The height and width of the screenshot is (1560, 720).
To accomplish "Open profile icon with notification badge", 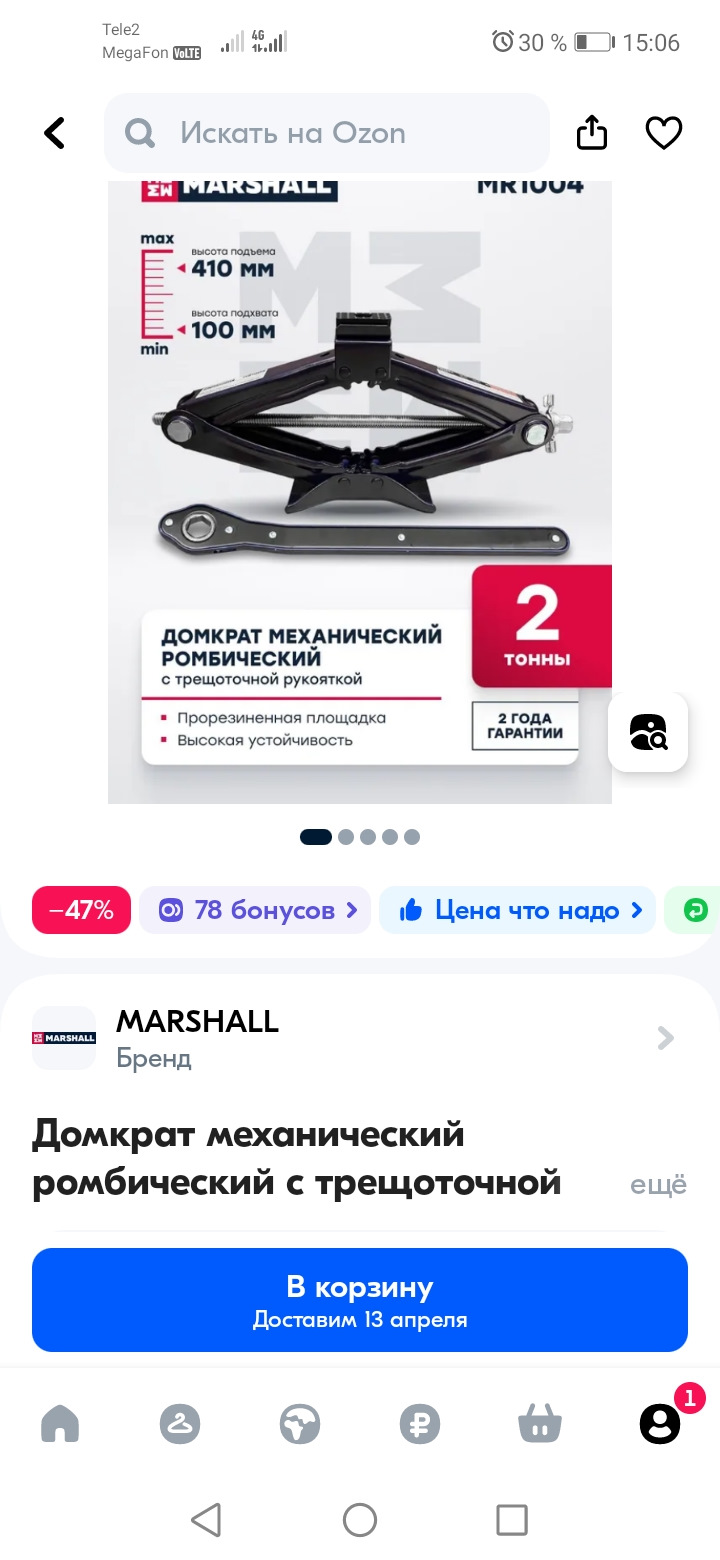I will coord(660,1423).
